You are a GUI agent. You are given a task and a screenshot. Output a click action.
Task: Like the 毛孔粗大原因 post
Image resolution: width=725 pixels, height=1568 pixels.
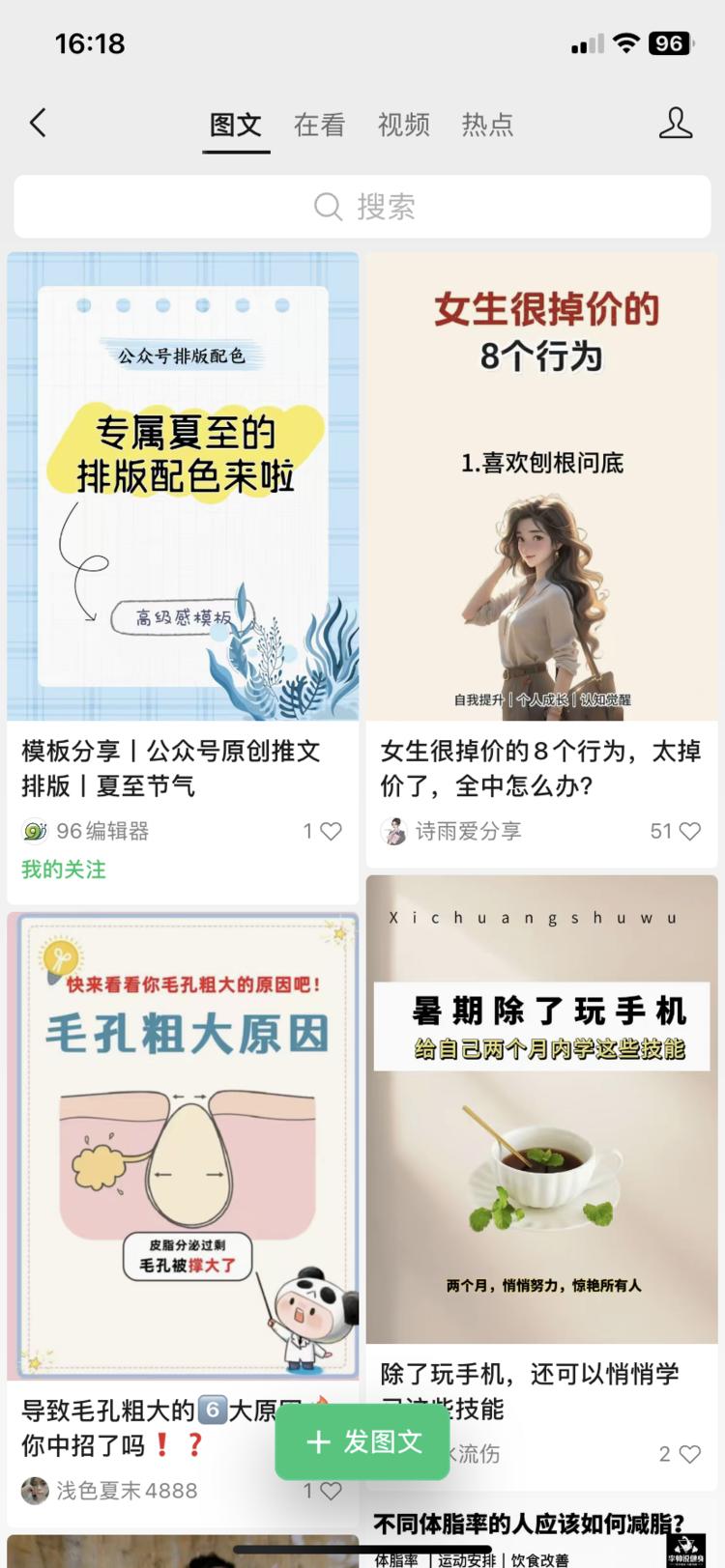pyautogui.click(x=333, y=1491)
